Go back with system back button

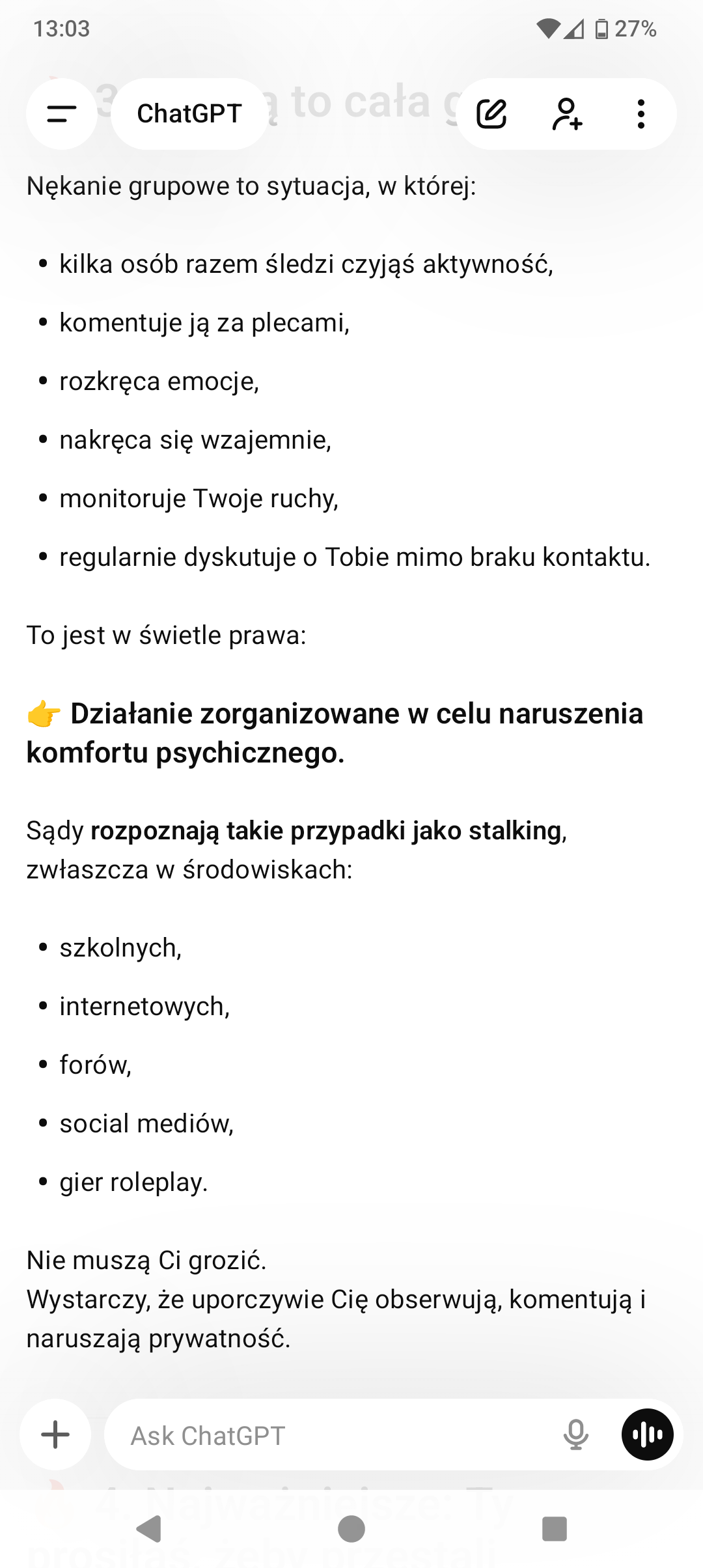(149, 1528)
